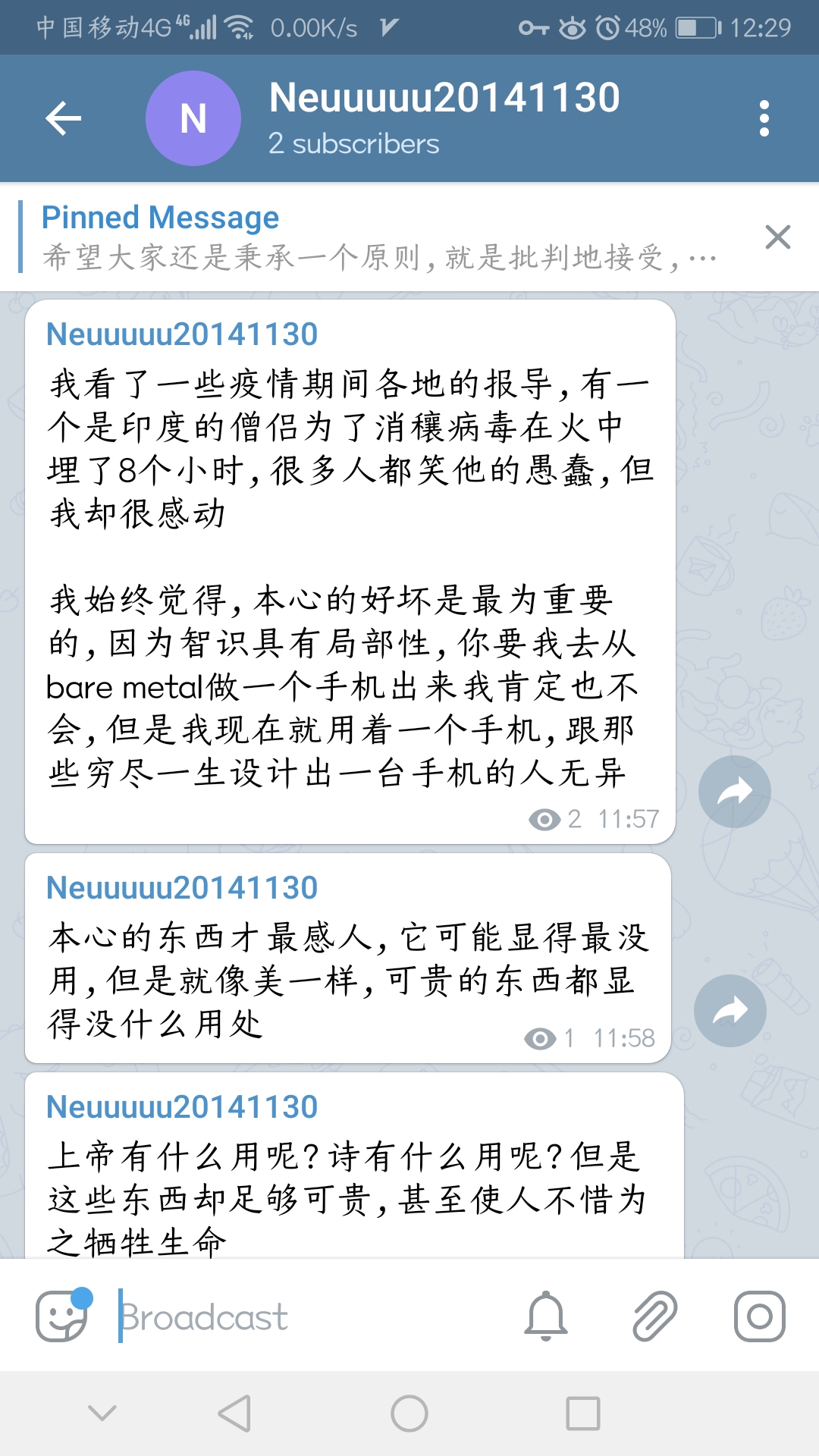Screen dimensions: 819x1456
Task: Forward the message sent at 11:57
Action: tap(734, 792)
